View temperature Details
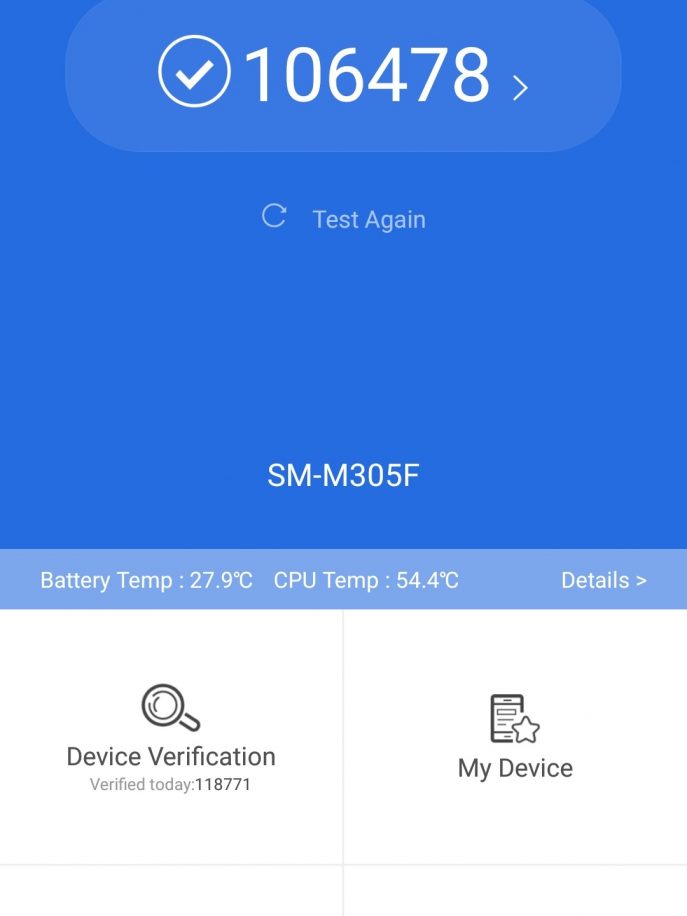687x916 pixels. click(603, 580)
